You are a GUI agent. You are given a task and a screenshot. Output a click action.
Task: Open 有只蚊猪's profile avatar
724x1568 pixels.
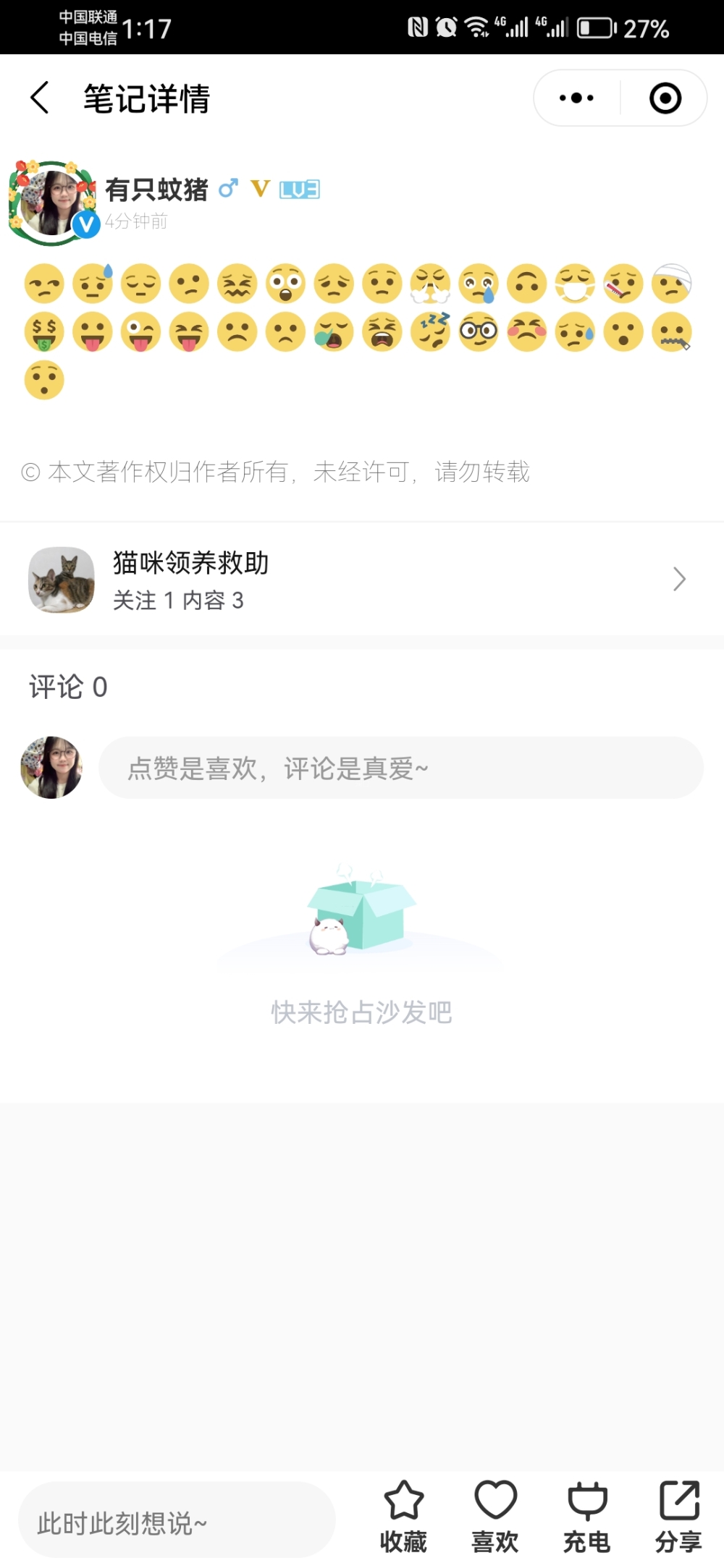[52, 203]
